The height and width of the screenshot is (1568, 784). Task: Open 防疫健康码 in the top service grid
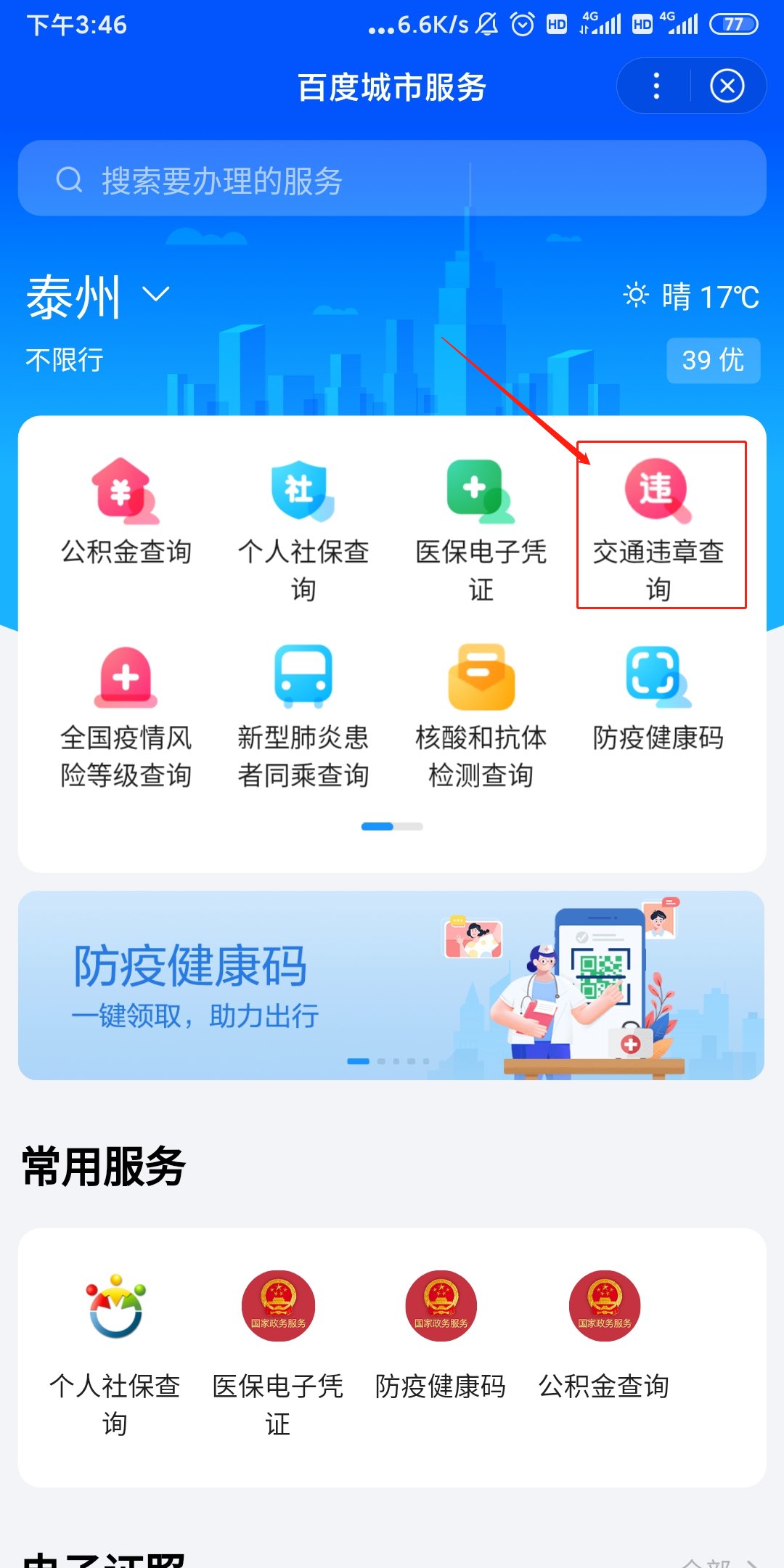(x=658, y=698)
